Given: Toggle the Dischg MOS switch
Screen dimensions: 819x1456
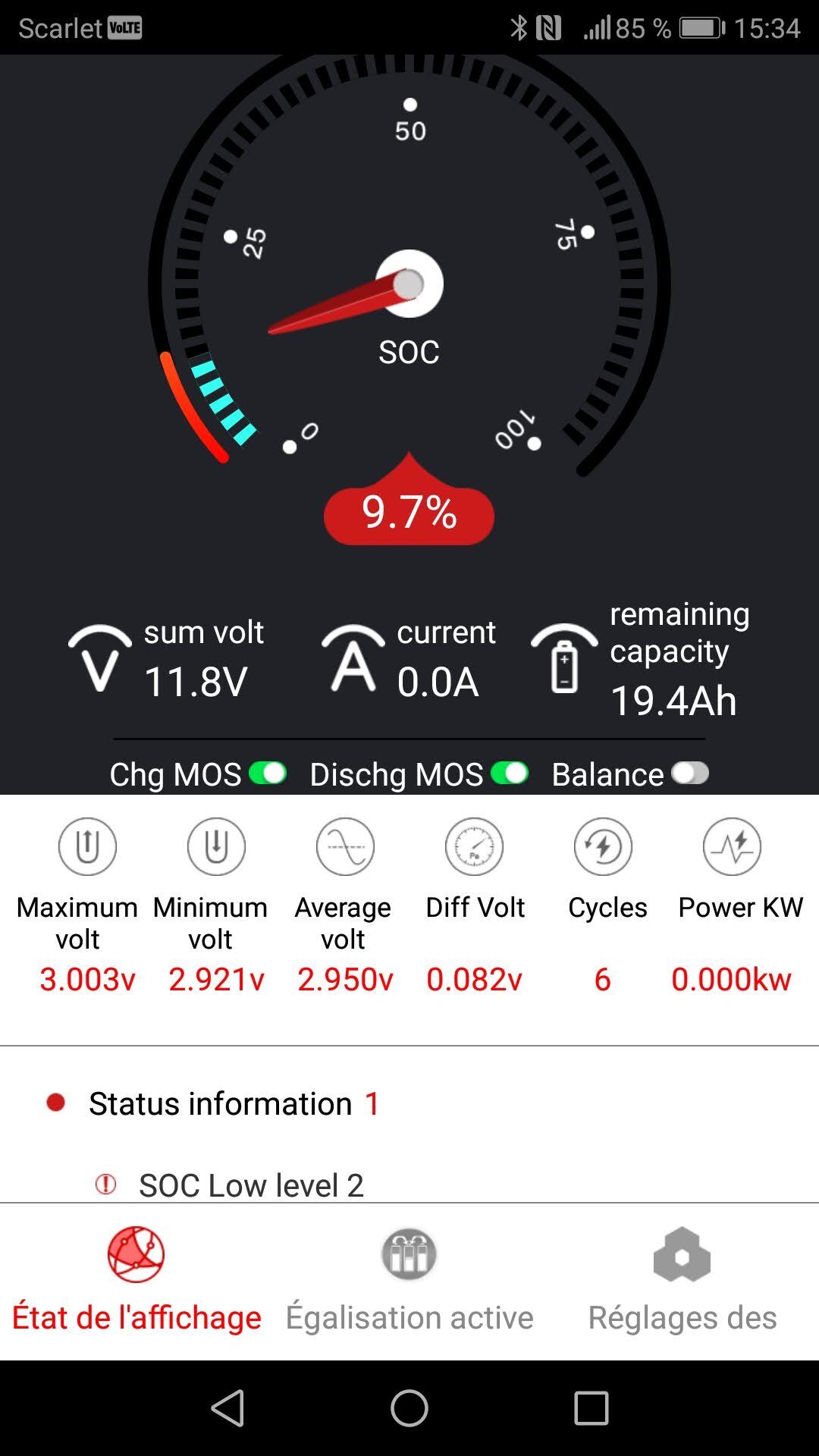Looking at the screenshot, I should (x=510, y=773).
